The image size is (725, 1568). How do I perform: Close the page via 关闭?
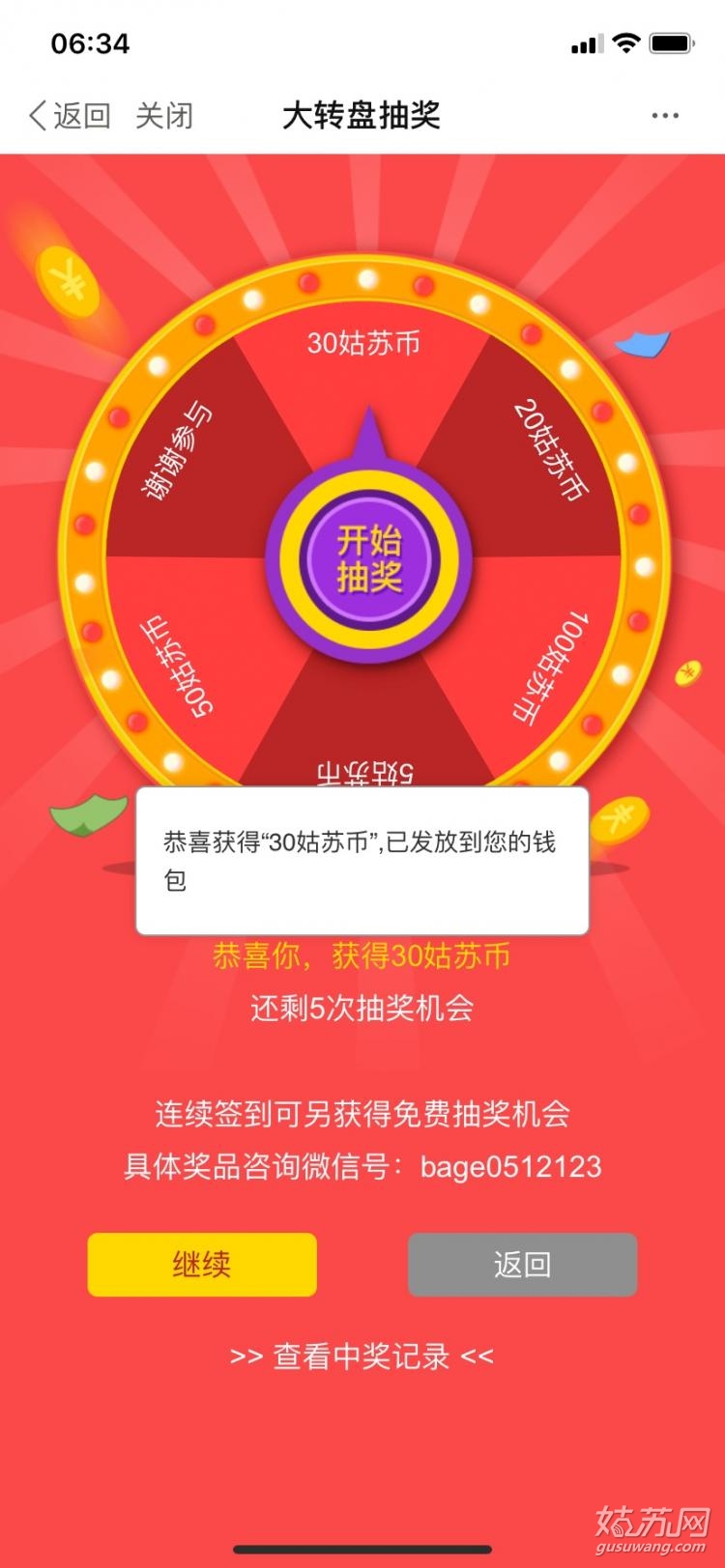163,116
